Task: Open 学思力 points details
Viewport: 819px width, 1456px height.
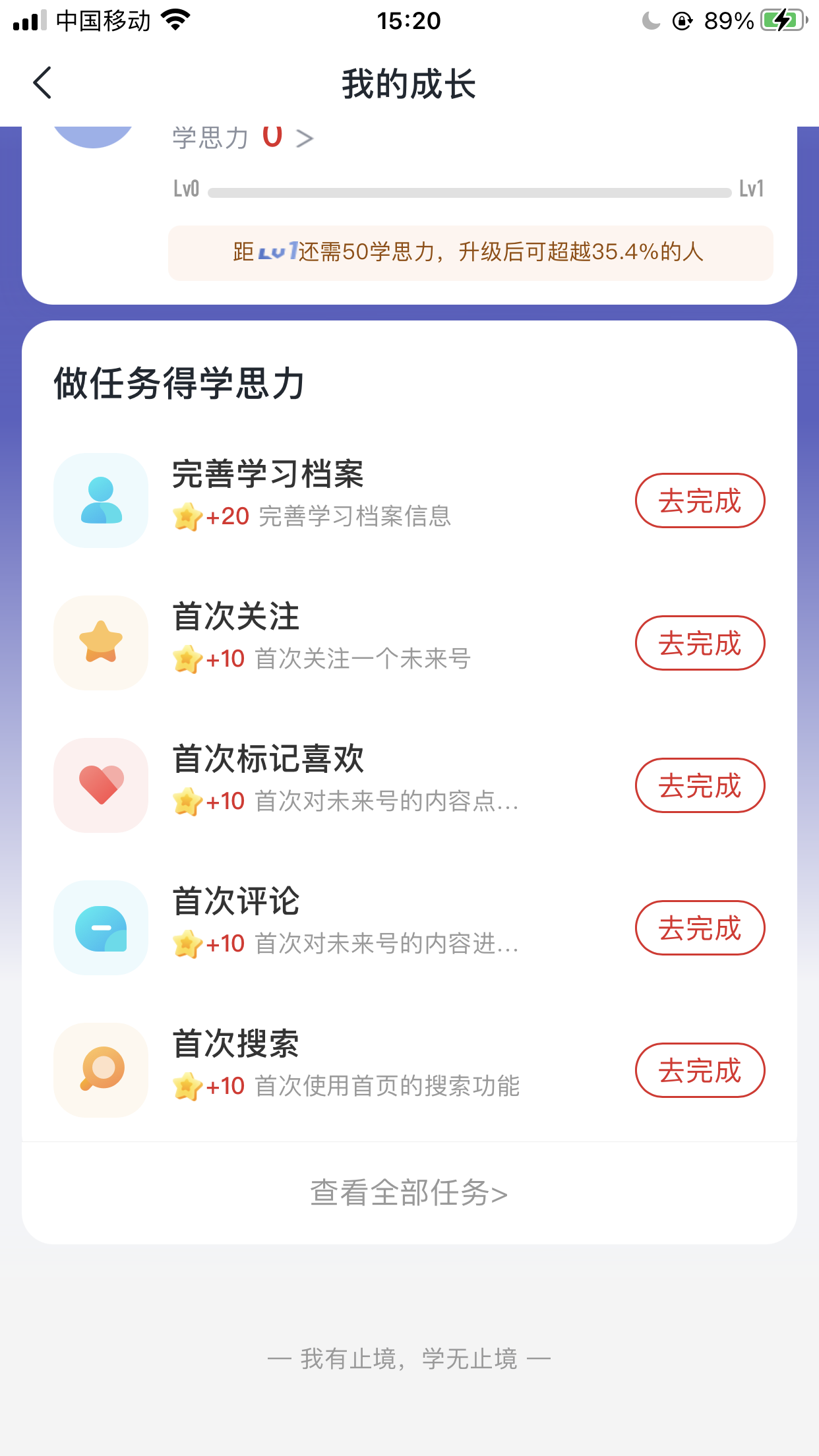Action: click(243, 138)
